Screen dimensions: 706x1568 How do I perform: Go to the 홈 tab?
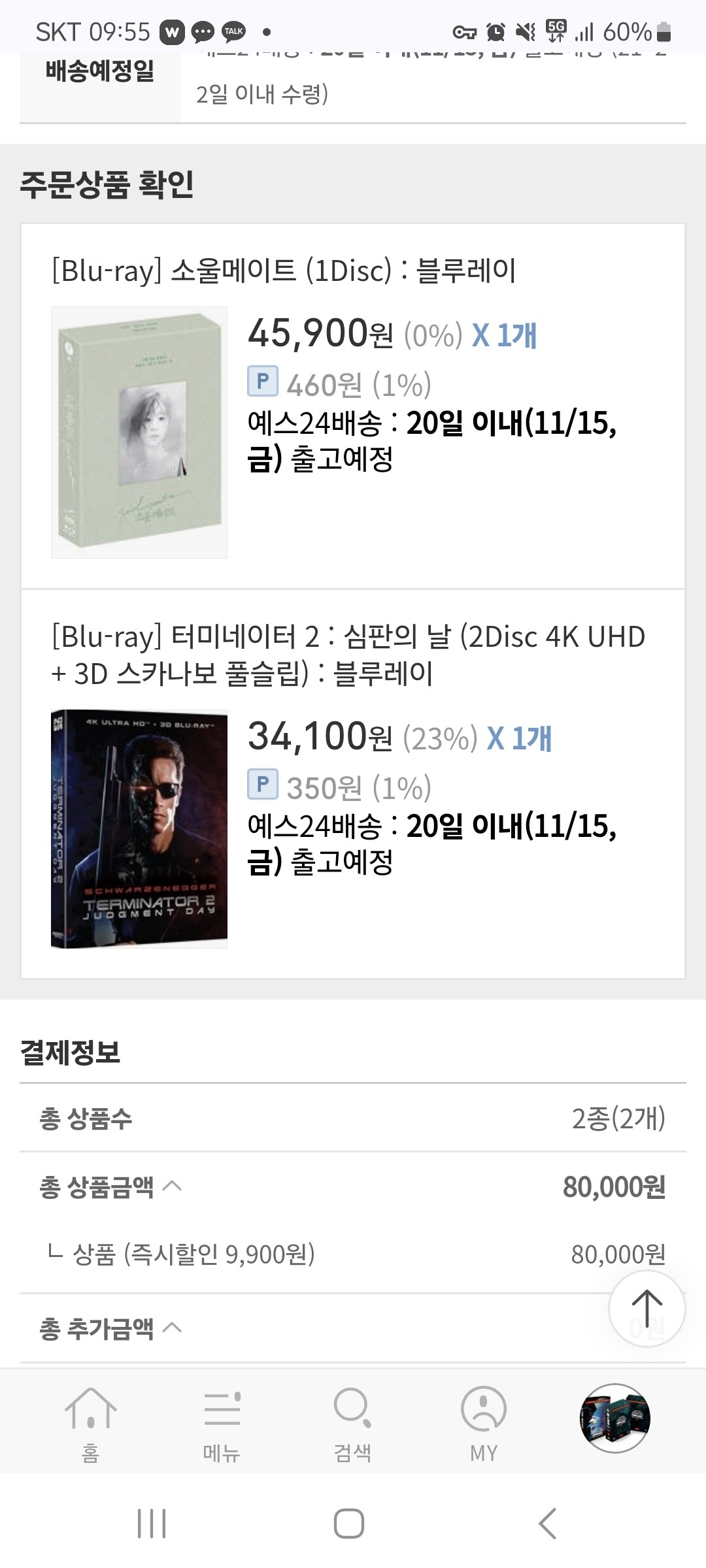click(x=90, y=1422)
